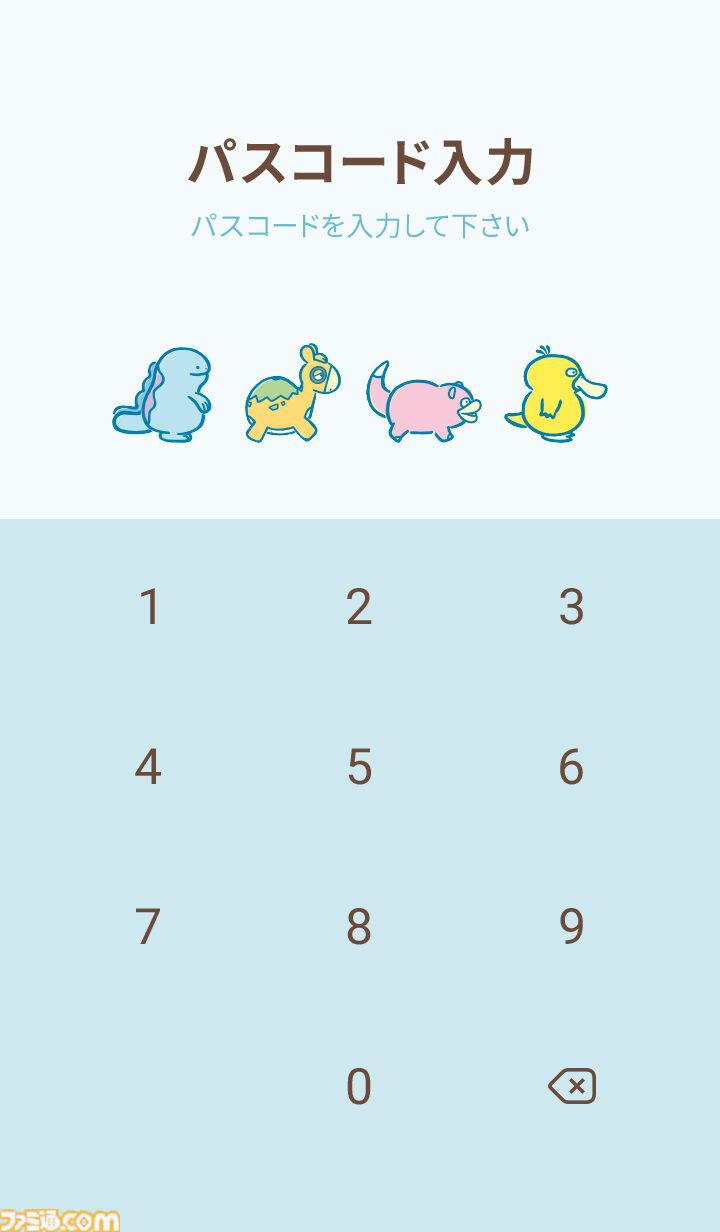The height and width of the screenshot is (1232, 720).
Task: Select digit 7 on the keypad
Action: tap(148, 927)
